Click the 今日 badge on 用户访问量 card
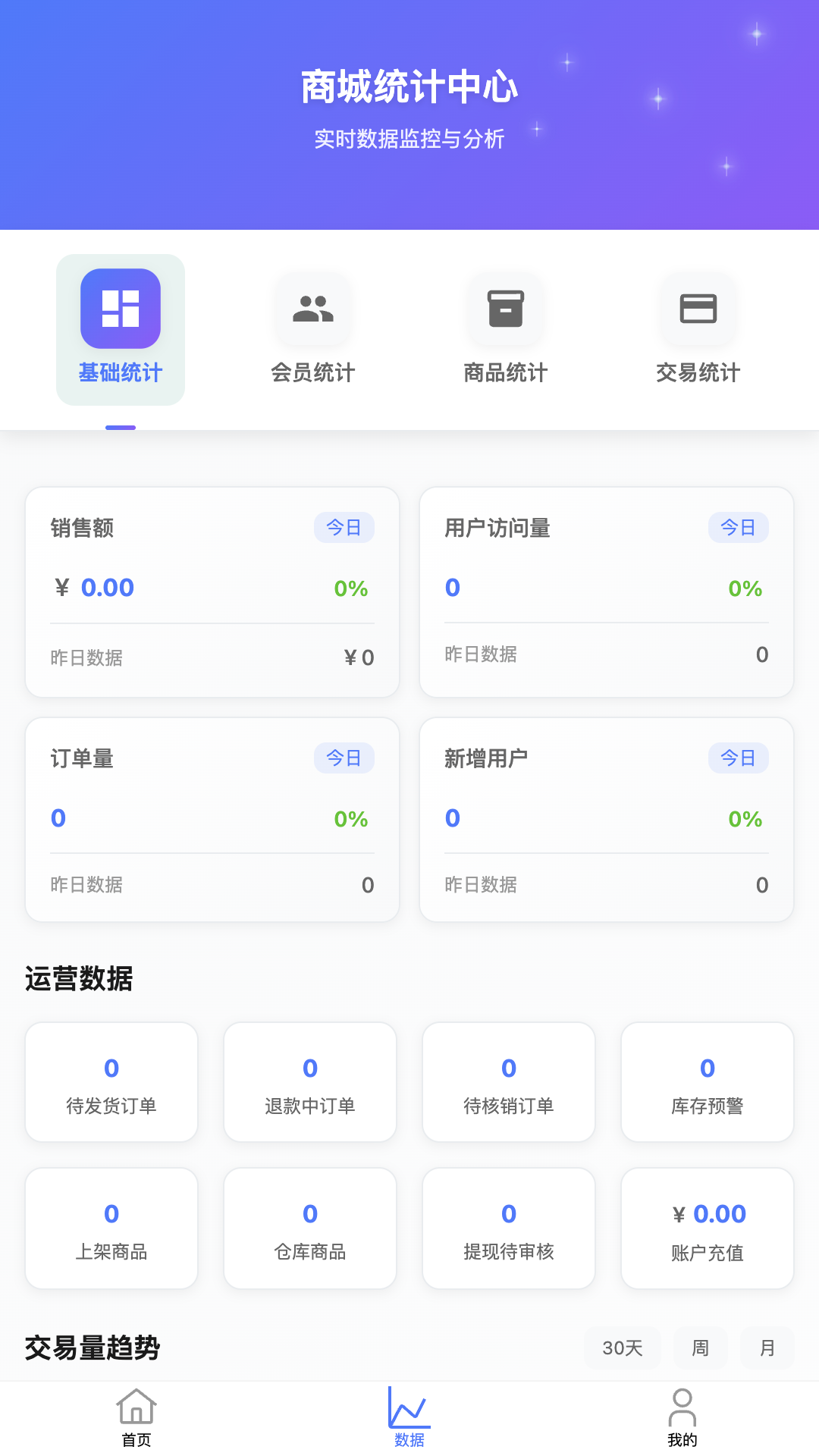The width and height of the screenshot is (819, 1456). click(738, 528)
